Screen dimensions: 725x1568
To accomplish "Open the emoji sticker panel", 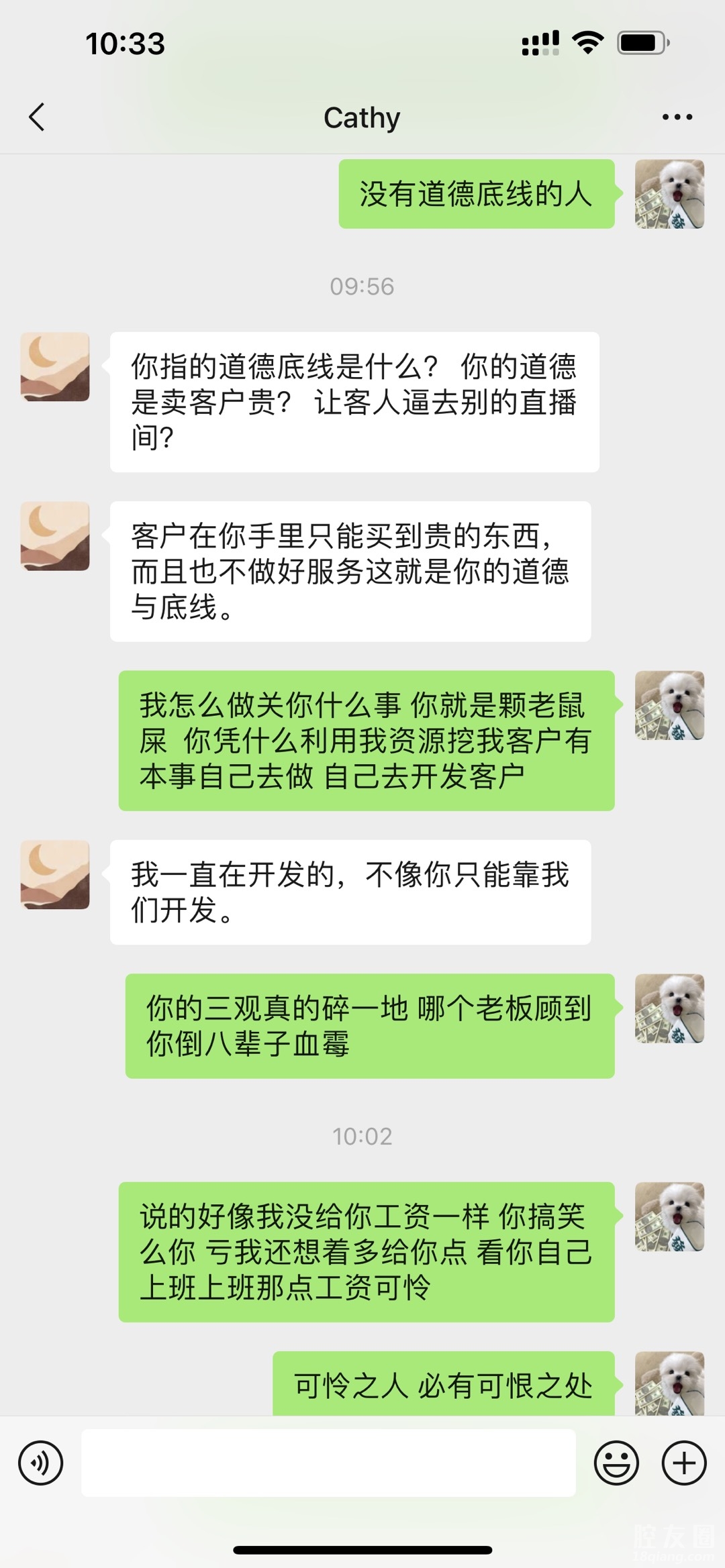I will 616,1463.
